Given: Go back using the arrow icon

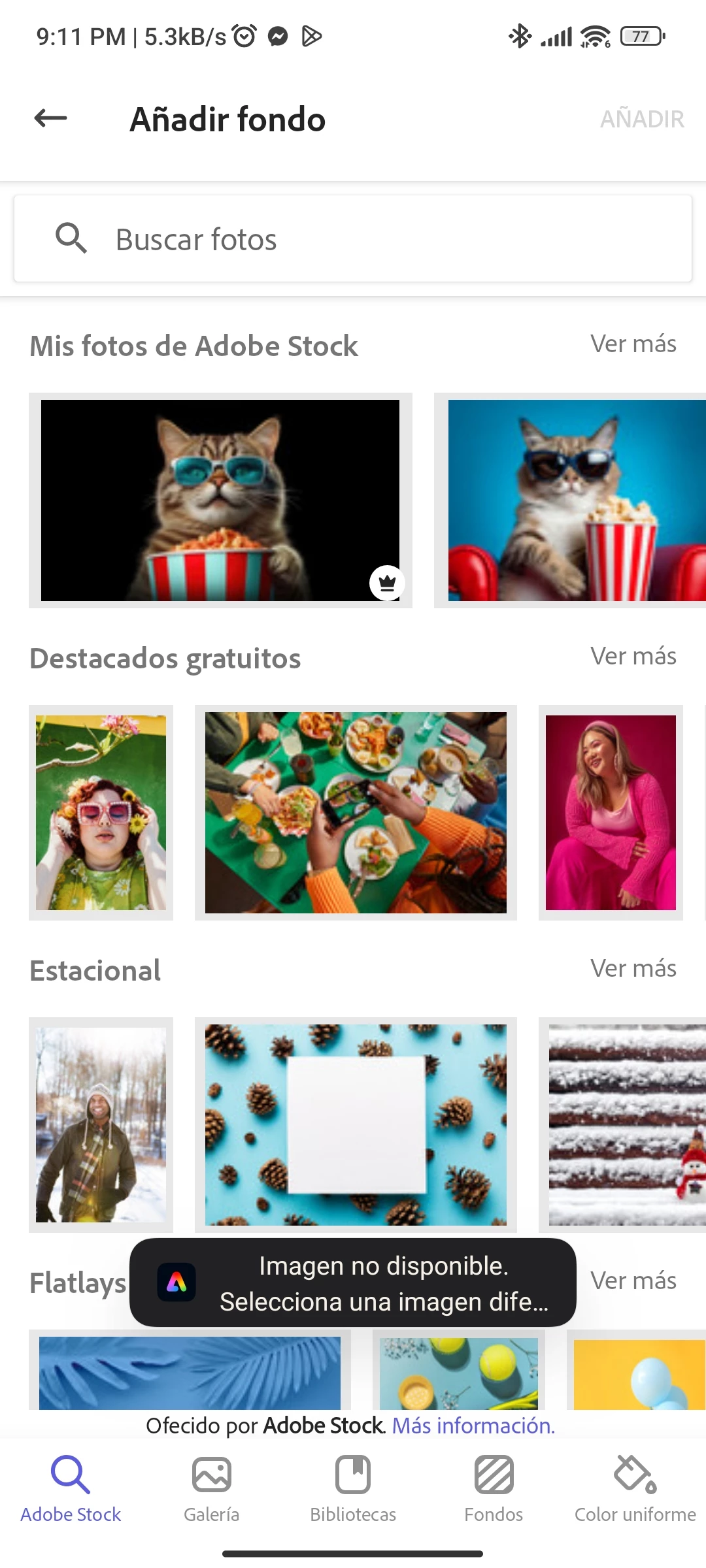Looking at the screenshot, I should (51, 118).
